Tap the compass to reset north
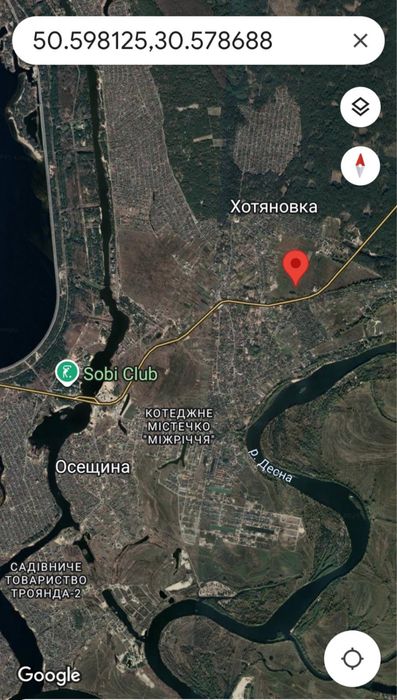397x700 pixels. [x=360, y=166]
